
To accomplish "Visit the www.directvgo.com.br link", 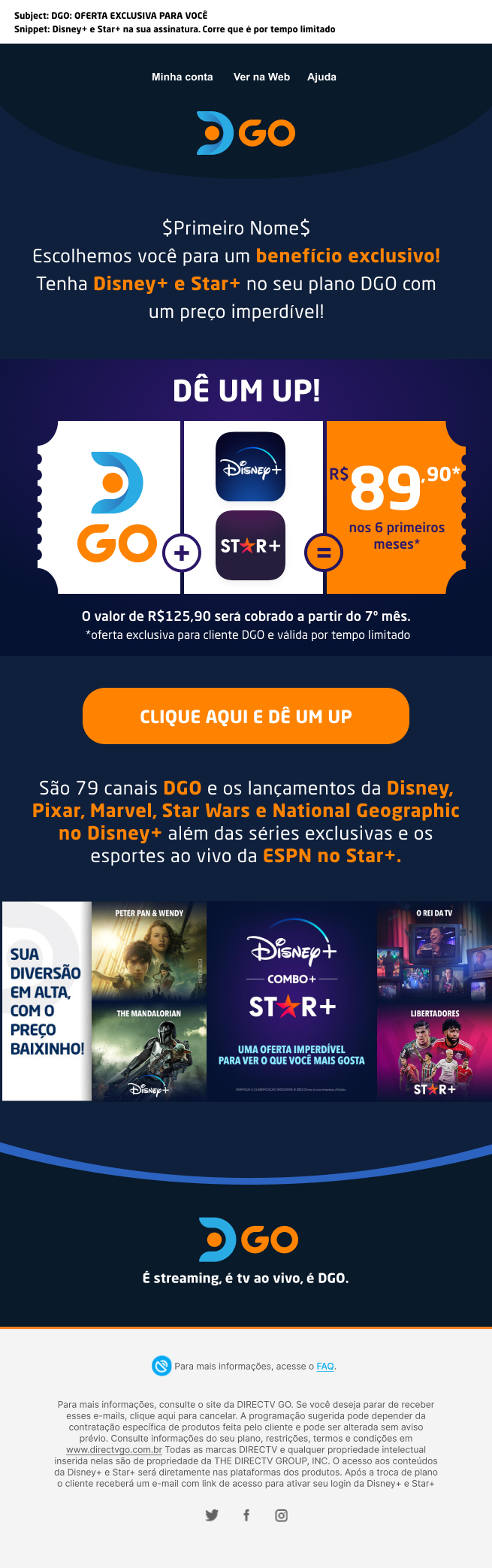I will pos(114,1449).
